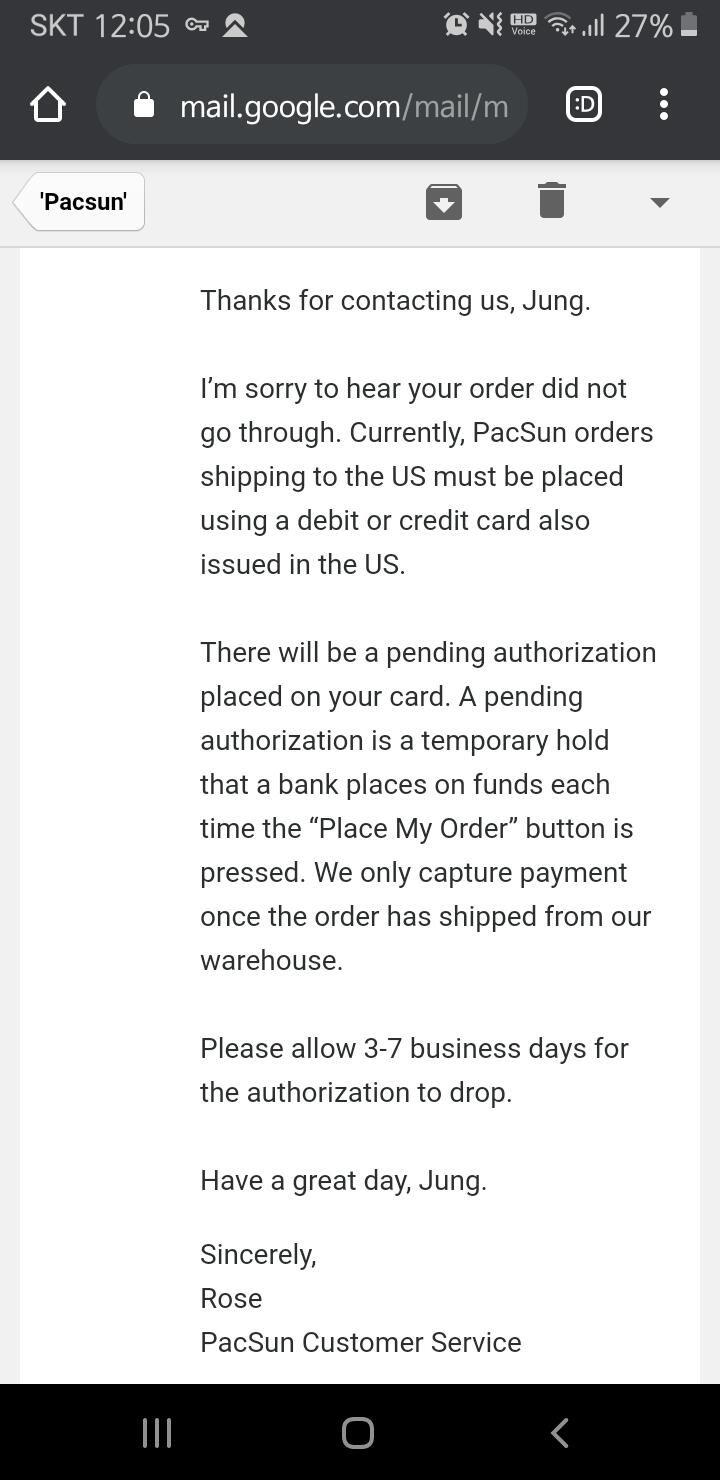Tap the mail.google.com address bar
Image resolution: width=720 pixels, height=1480 pixels.
312,105
